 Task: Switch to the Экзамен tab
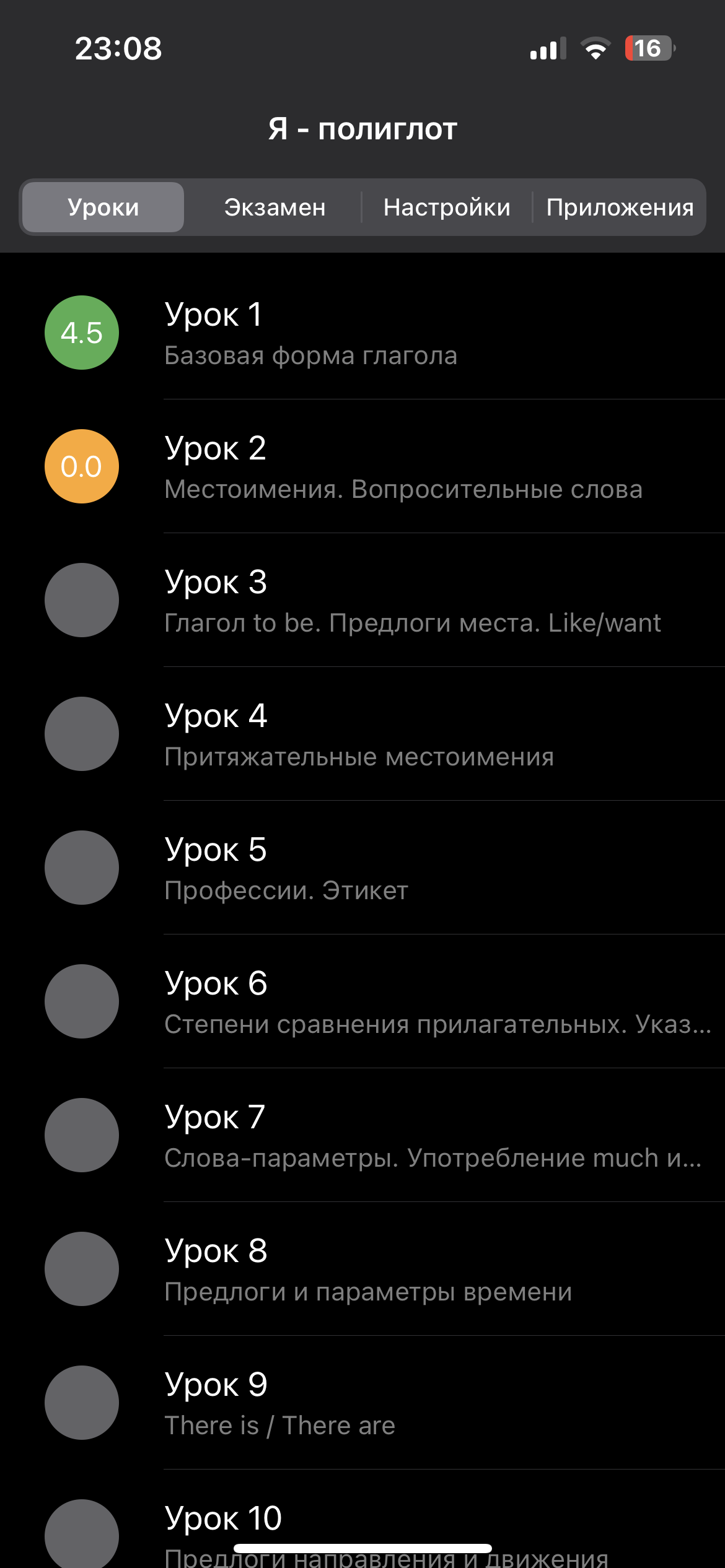coord(275,207)
